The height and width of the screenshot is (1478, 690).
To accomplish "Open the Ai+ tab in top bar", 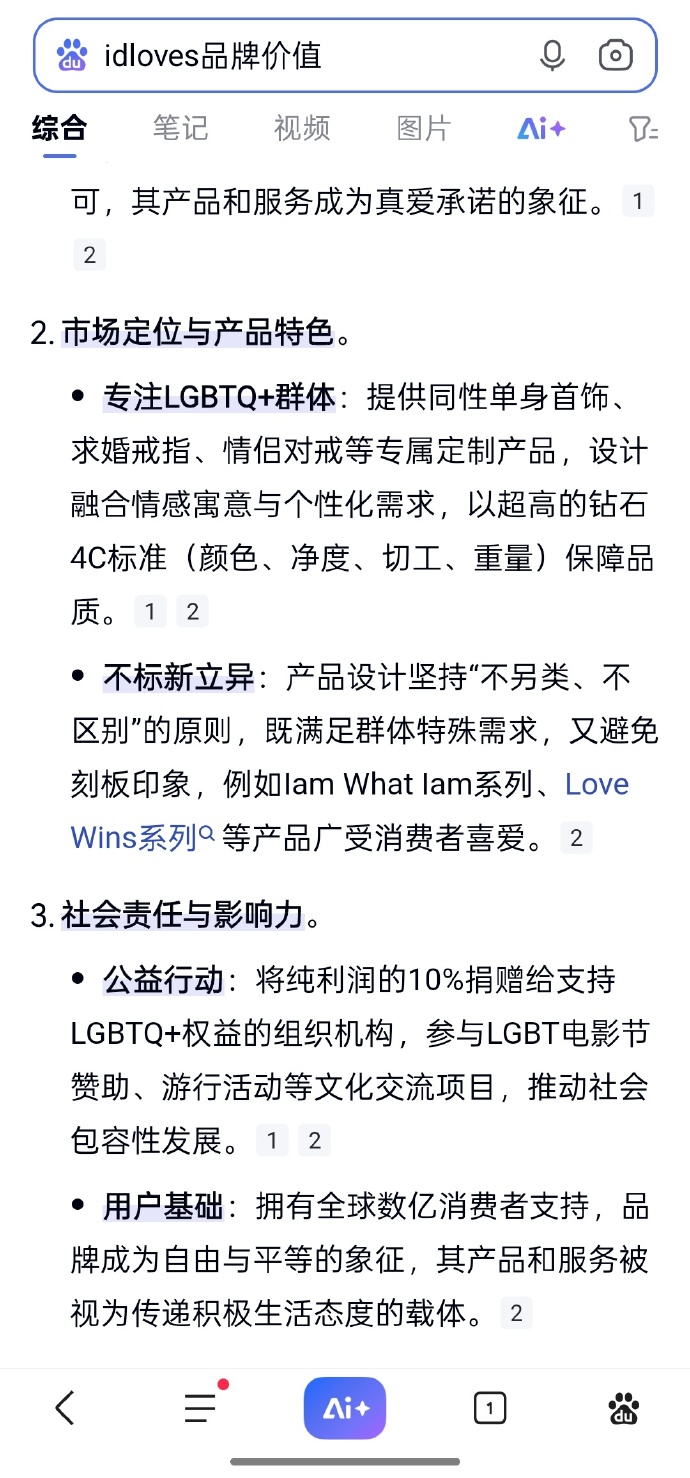I will click(x=541, y=128).
